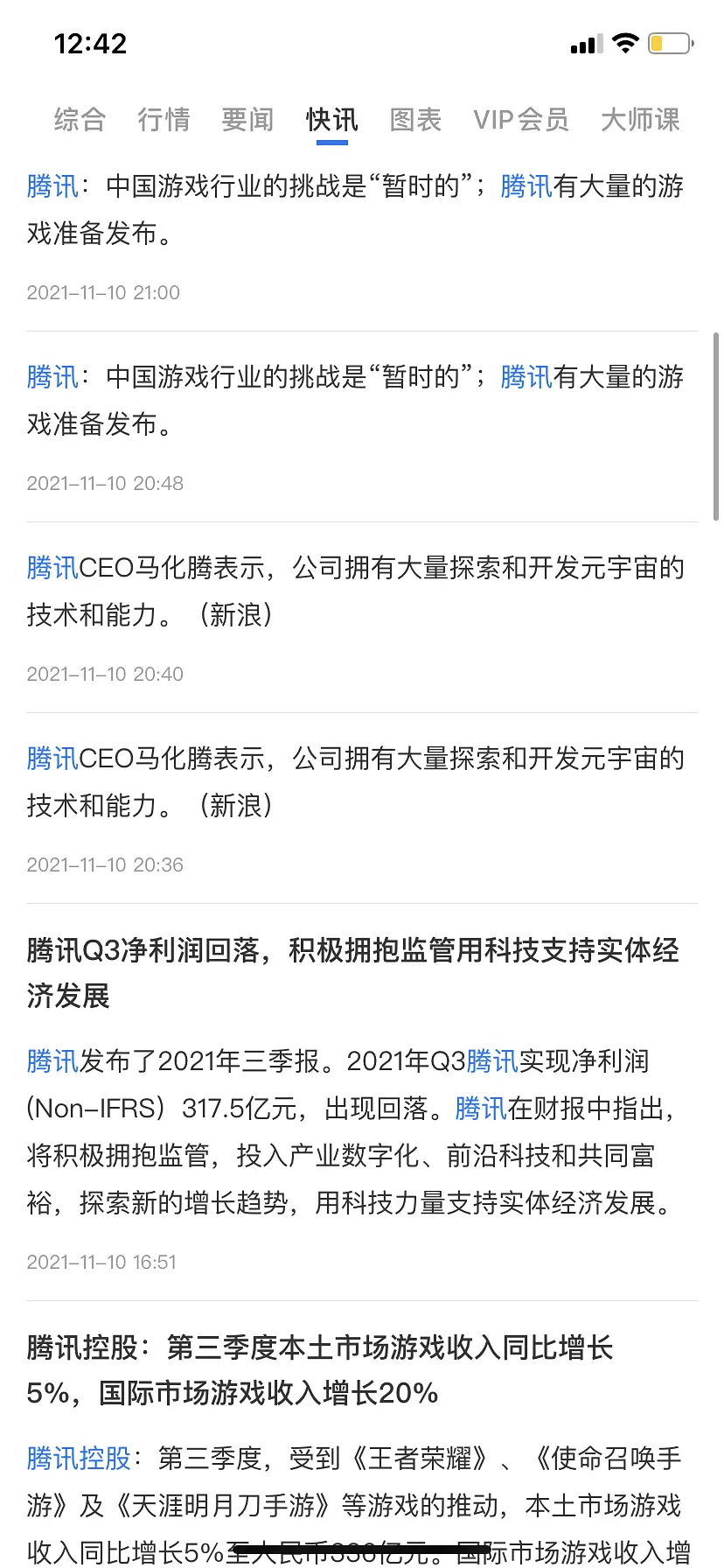This screenshot has height=1568, width=724.
Task: Open the 行情 tab
Action: tap(164, 120)
